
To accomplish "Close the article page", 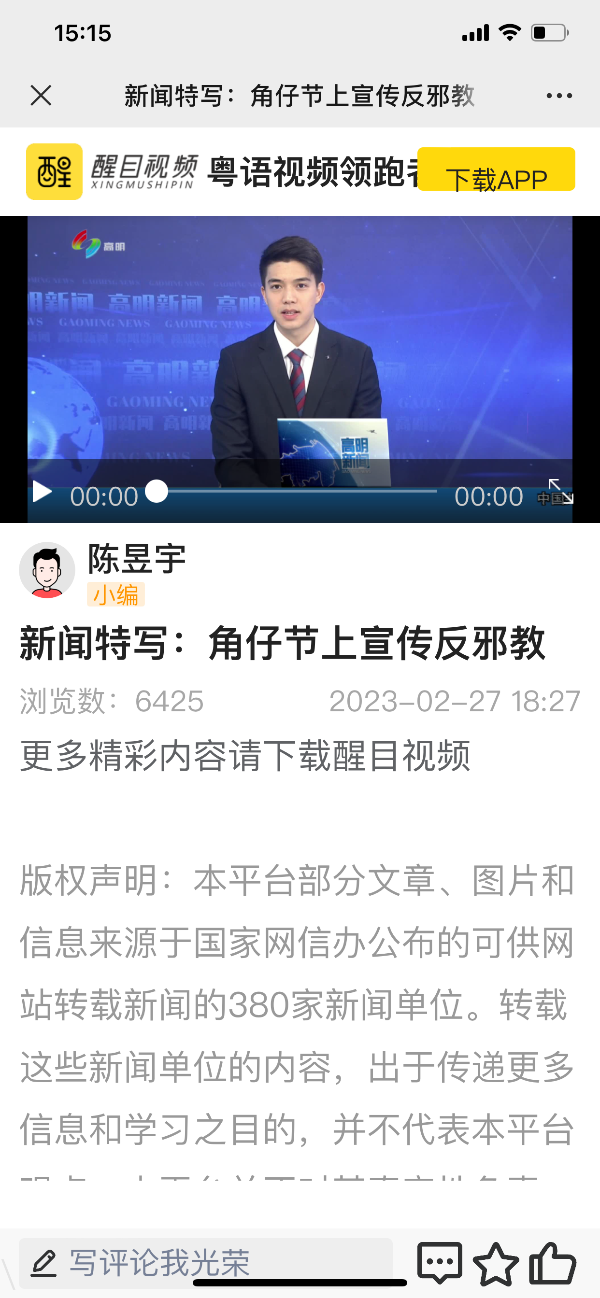I will [x=41, y=95].
